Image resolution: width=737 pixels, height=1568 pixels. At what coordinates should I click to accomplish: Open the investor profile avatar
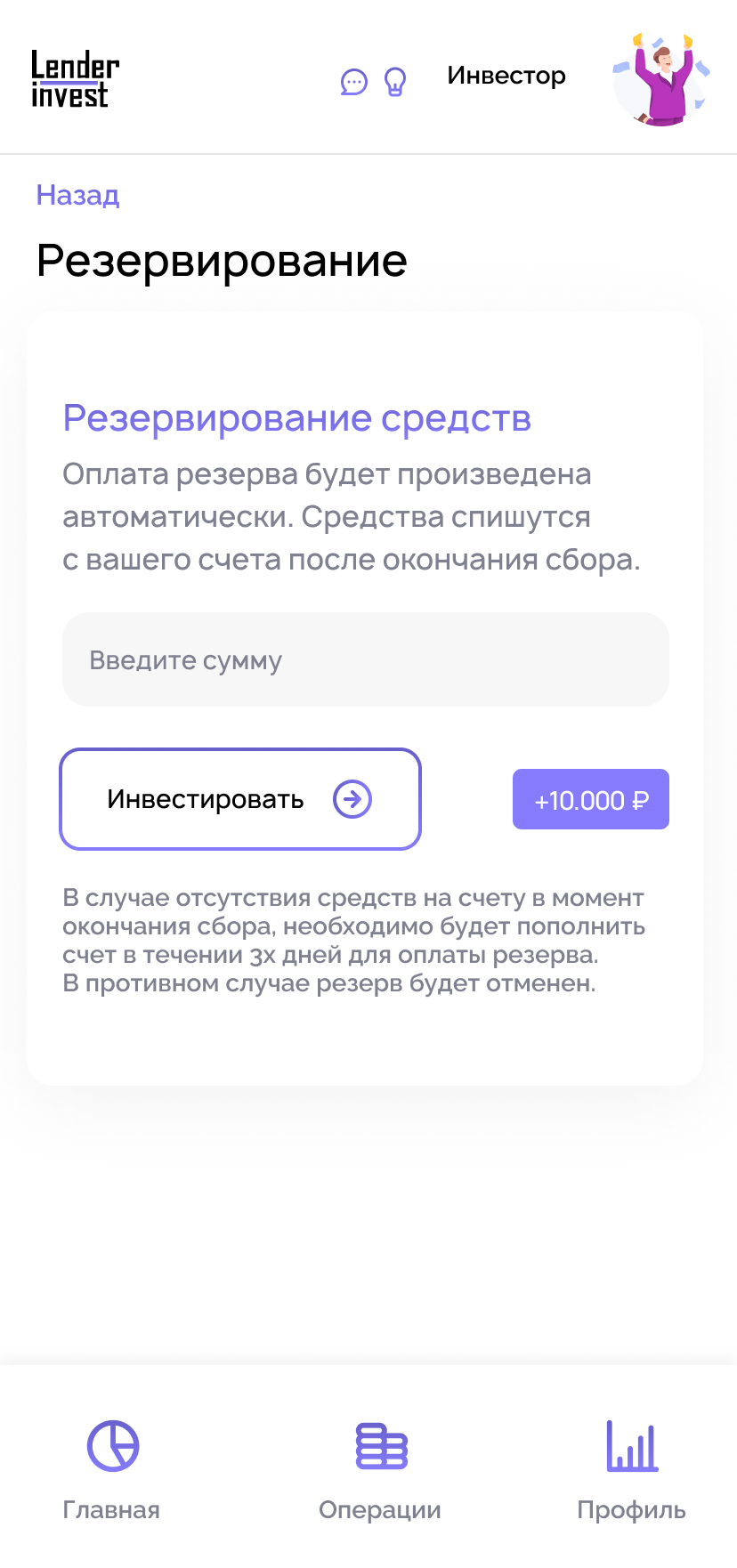pos(661,79)
